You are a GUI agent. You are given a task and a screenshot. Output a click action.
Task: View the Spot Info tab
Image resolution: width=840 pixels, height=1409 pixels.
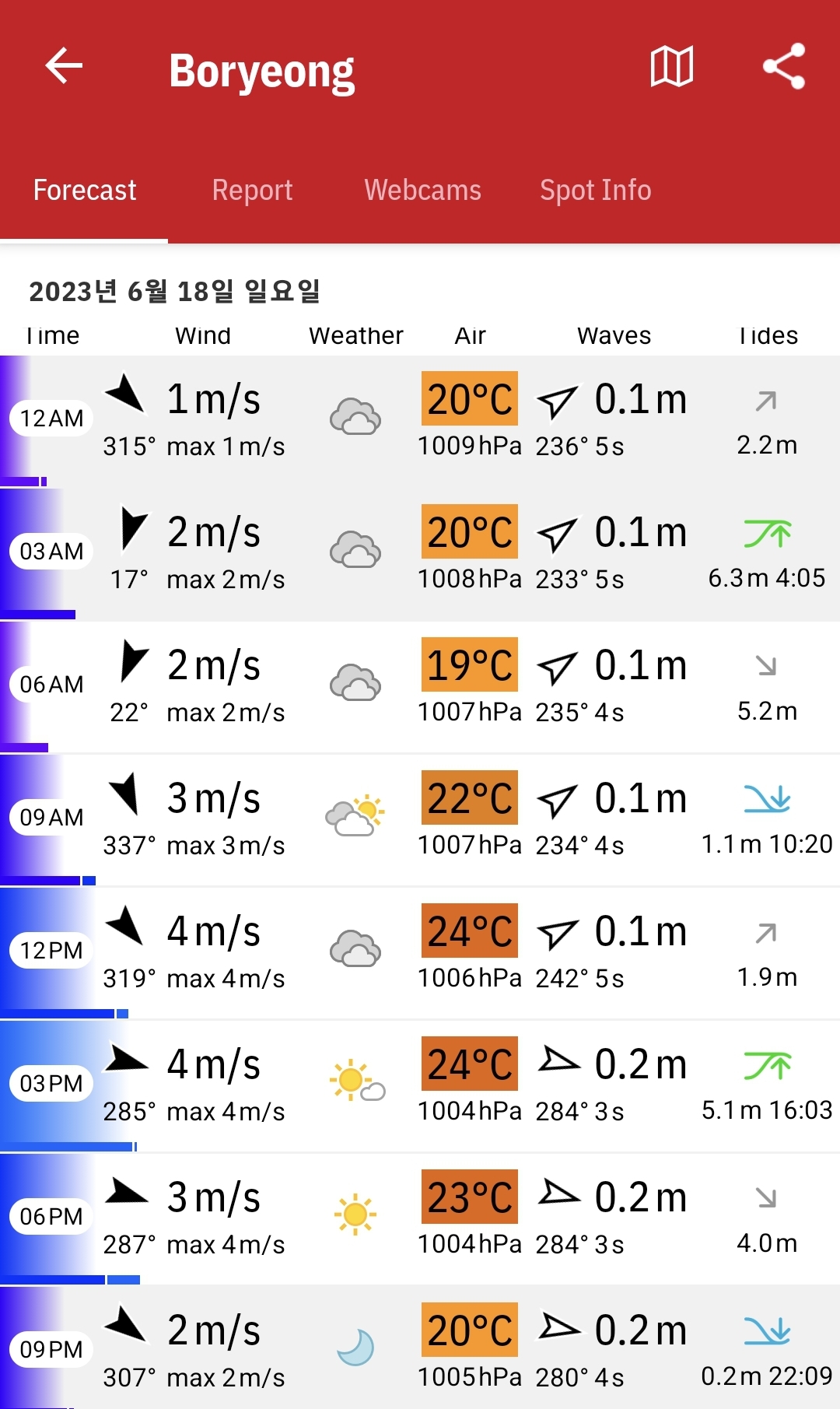point(596,190)
